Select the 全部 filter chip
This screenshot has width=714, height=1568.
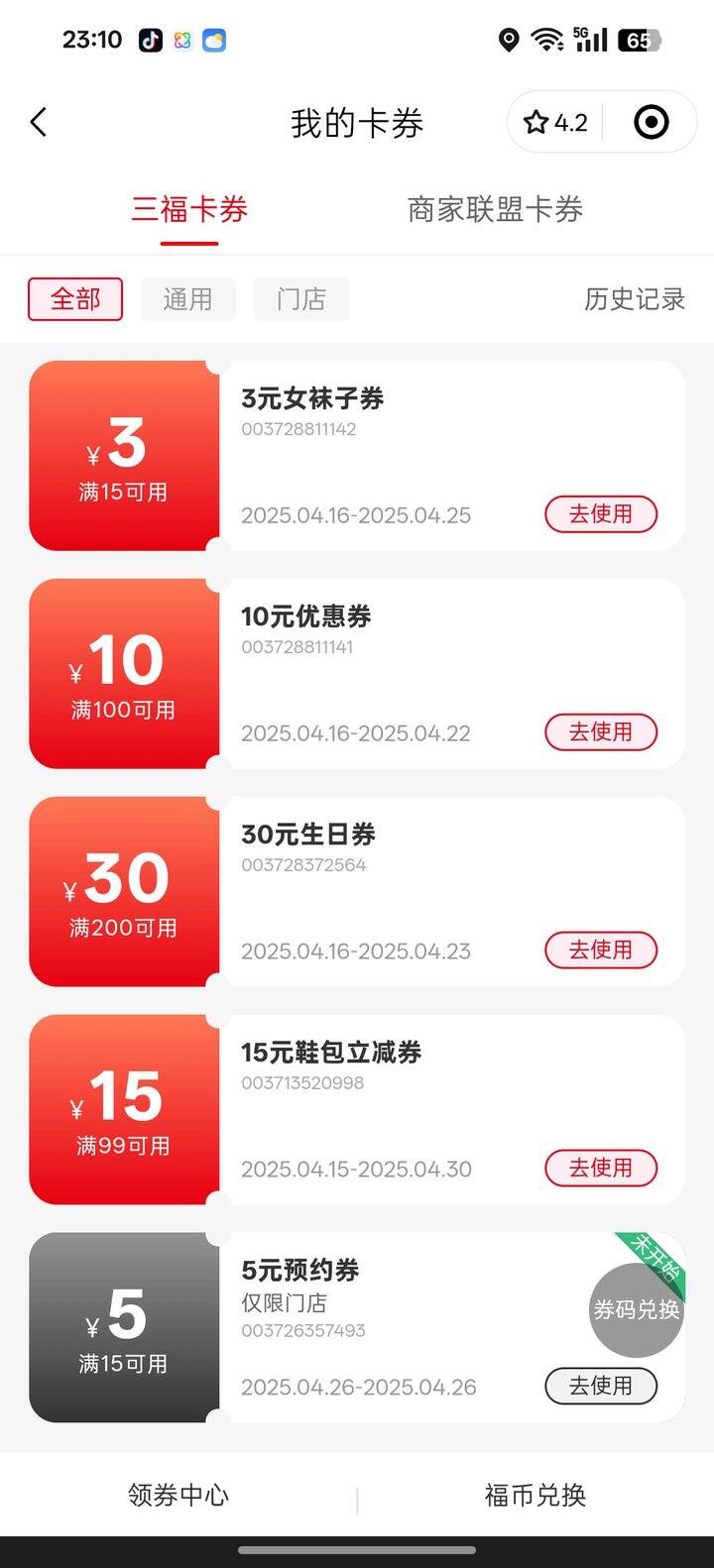coord(75,299)
